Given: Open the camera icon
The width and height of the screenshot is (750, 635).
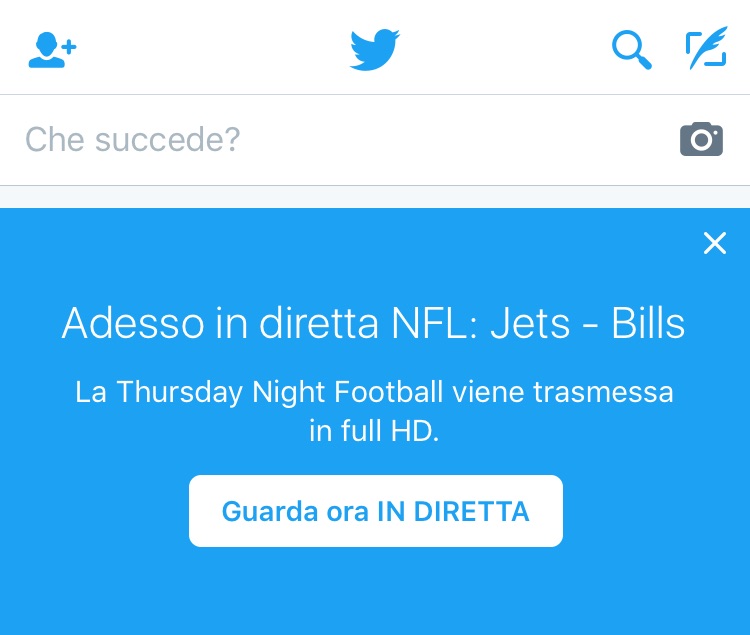Looking at the screenshot, I should [701, 139].
